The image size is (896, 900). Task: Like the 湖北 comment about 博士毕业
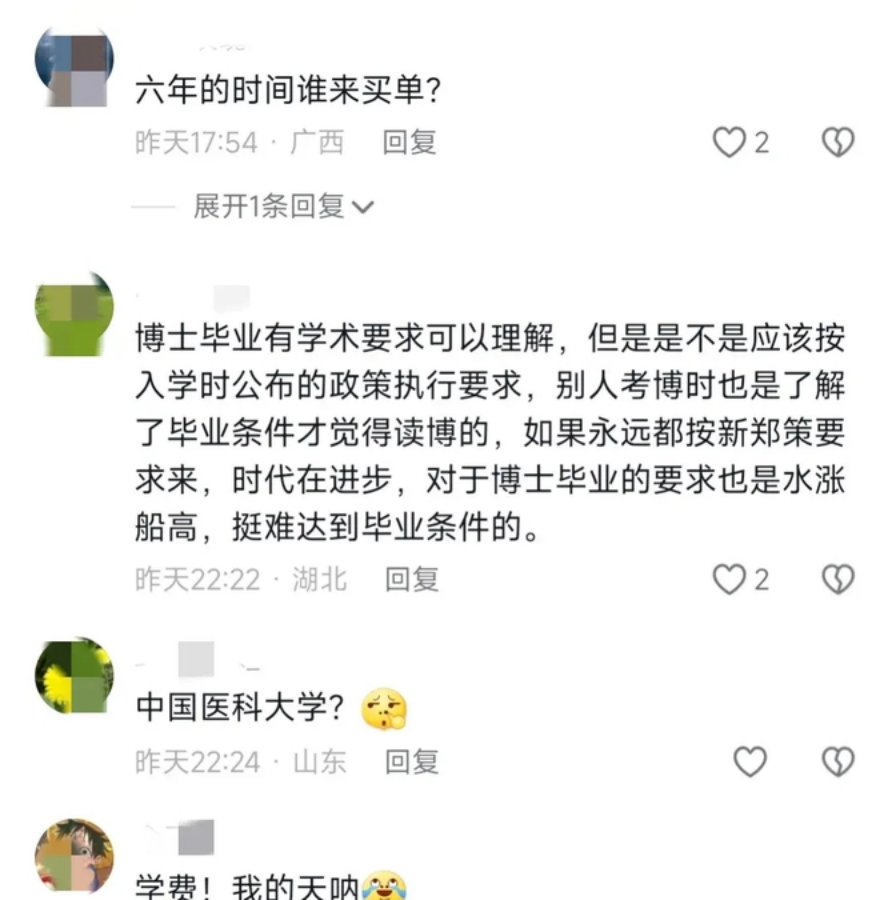[729, 579]
